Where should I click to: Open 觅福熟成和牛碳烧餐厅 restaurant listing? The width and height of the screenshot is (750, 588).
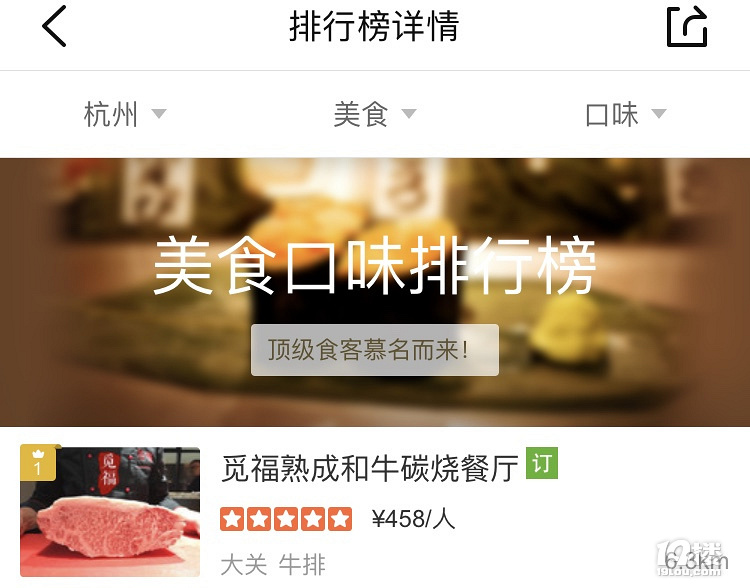point(370,467)
